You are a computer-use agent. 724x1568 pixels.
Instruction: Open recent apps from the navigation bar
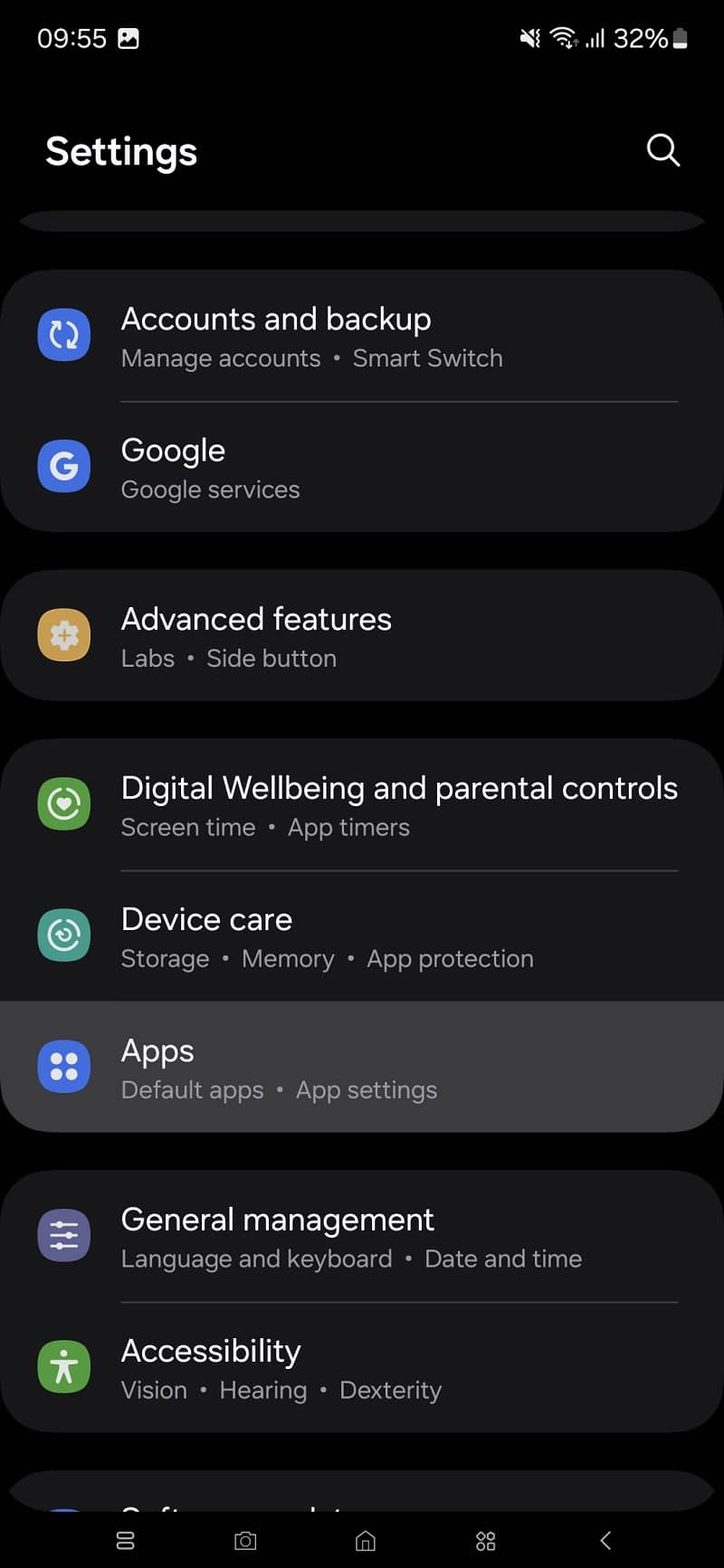pyautogui.click(x=126, y=1540)
